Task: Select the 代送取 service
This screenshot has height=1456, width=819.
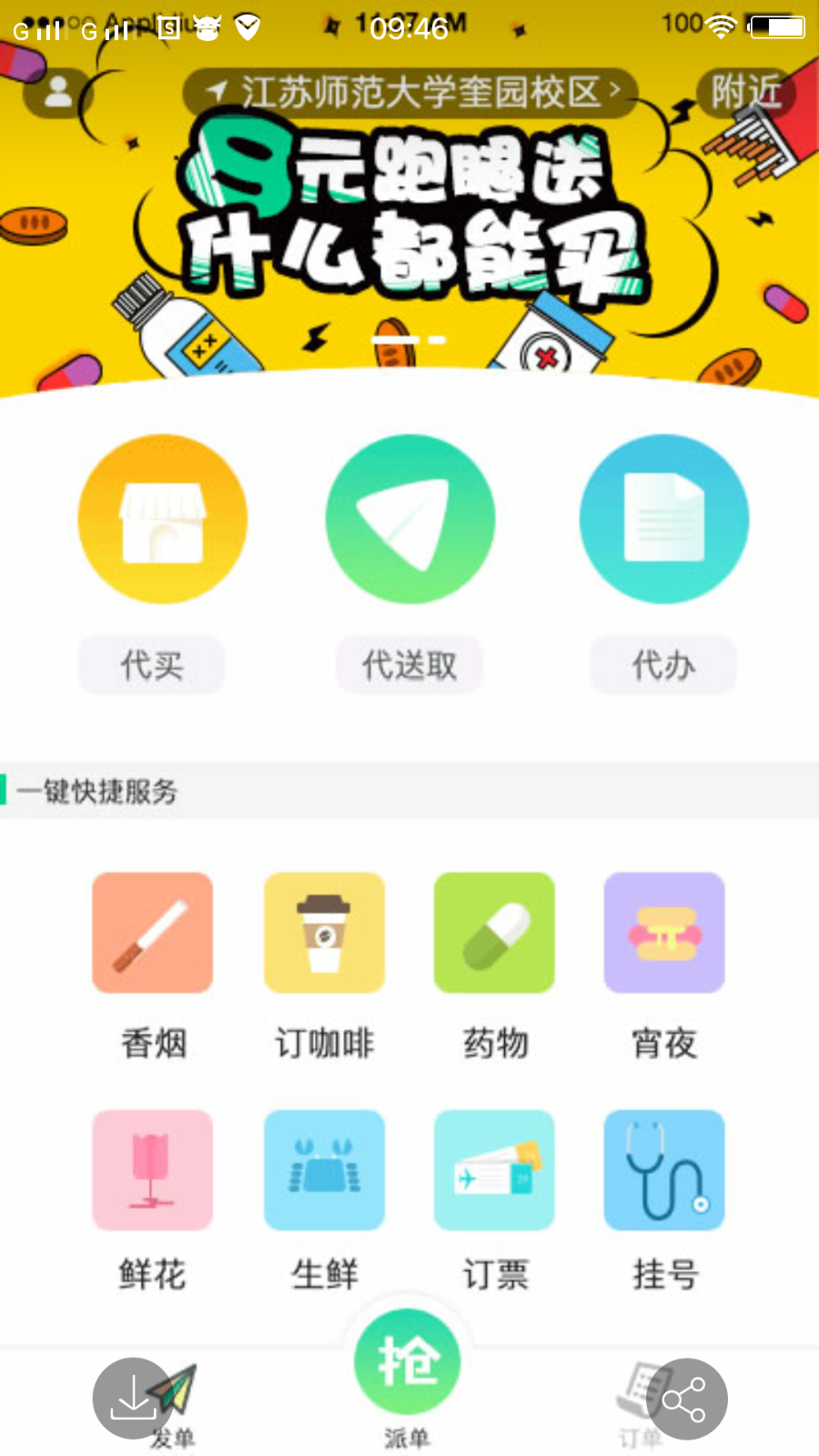Action: (x=409, y=520)
